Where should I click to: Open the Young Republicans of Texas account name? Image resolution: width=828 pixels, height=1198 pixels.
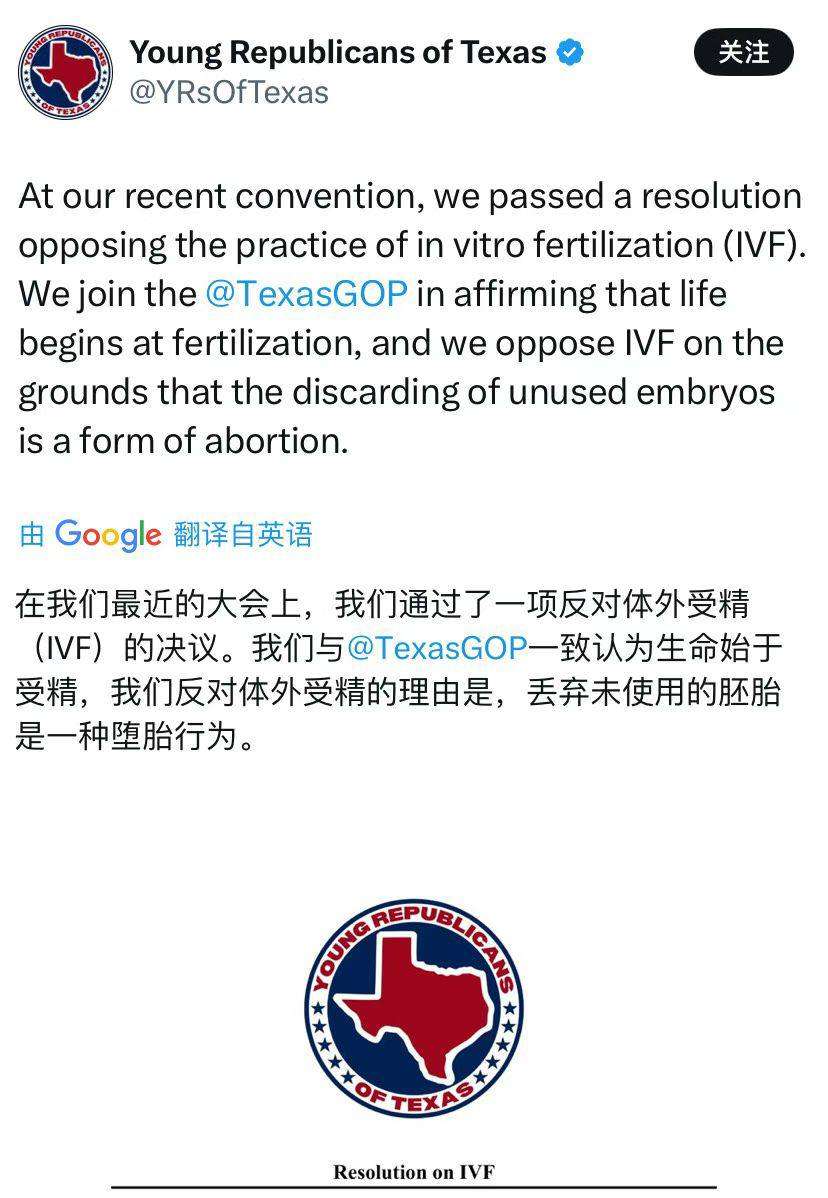pos(338,52)
